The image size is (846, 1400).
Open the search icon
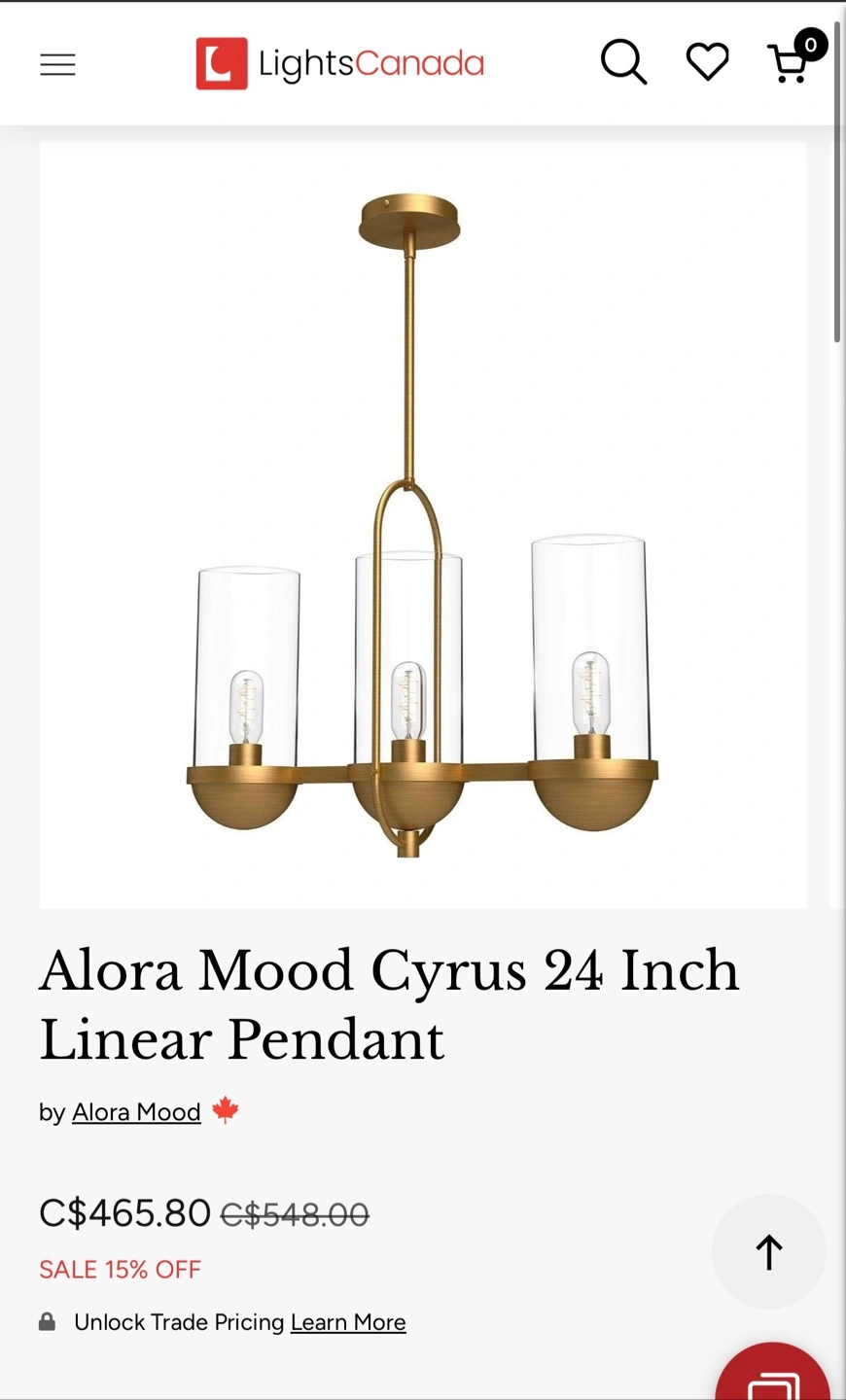point(623,63)
